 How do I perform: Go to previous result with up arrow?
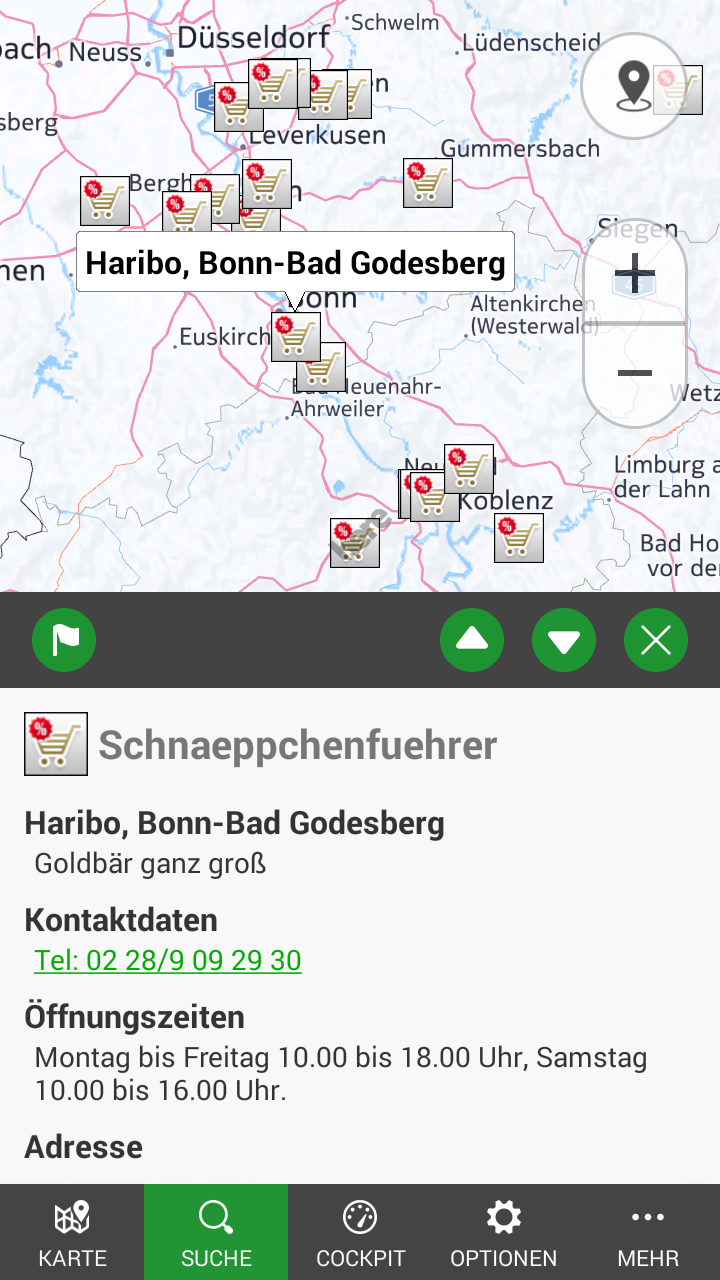(x=472, y=640)
